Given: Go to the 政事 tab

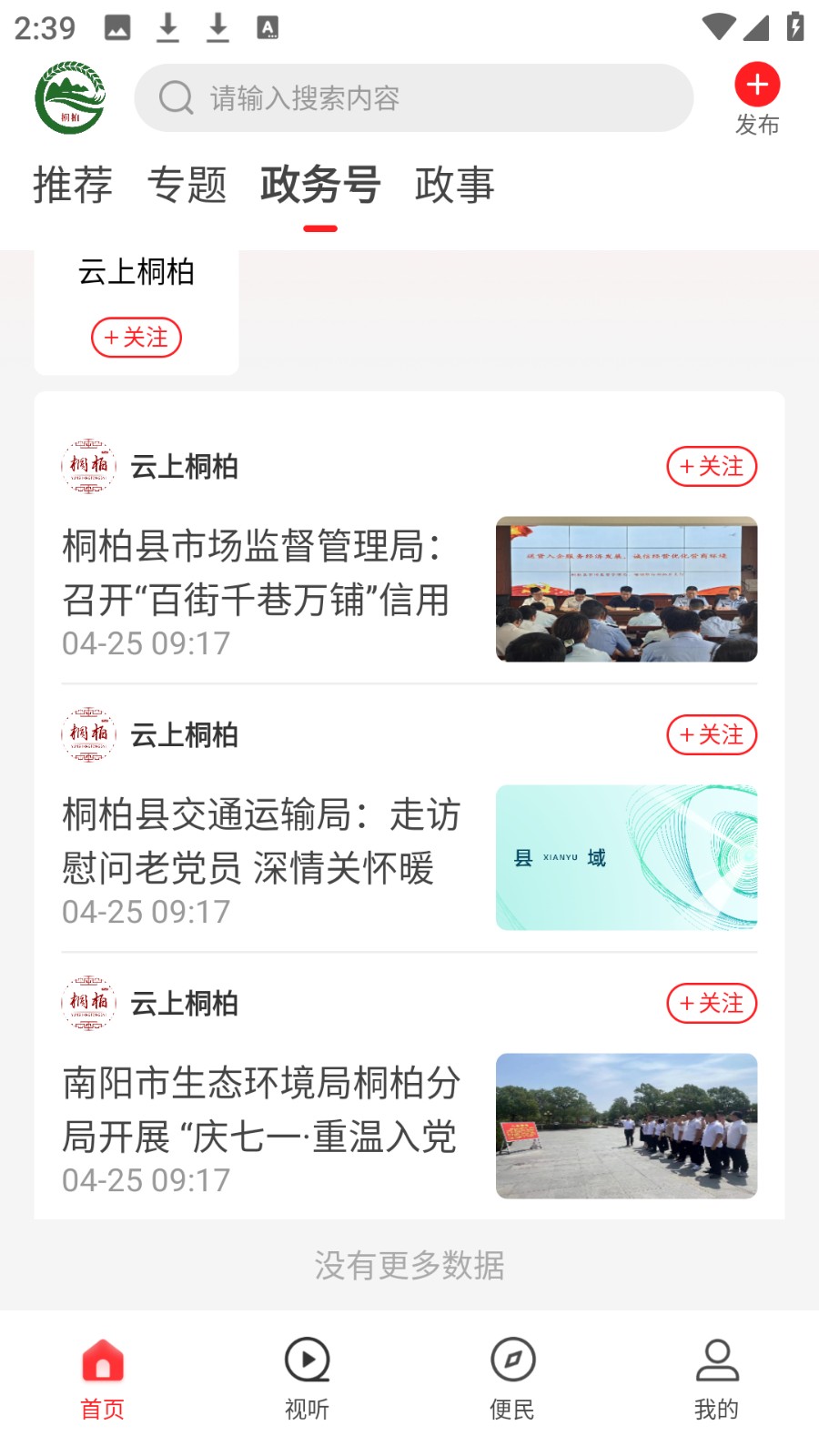Looking at the screenshot, I should click(454, 185).
